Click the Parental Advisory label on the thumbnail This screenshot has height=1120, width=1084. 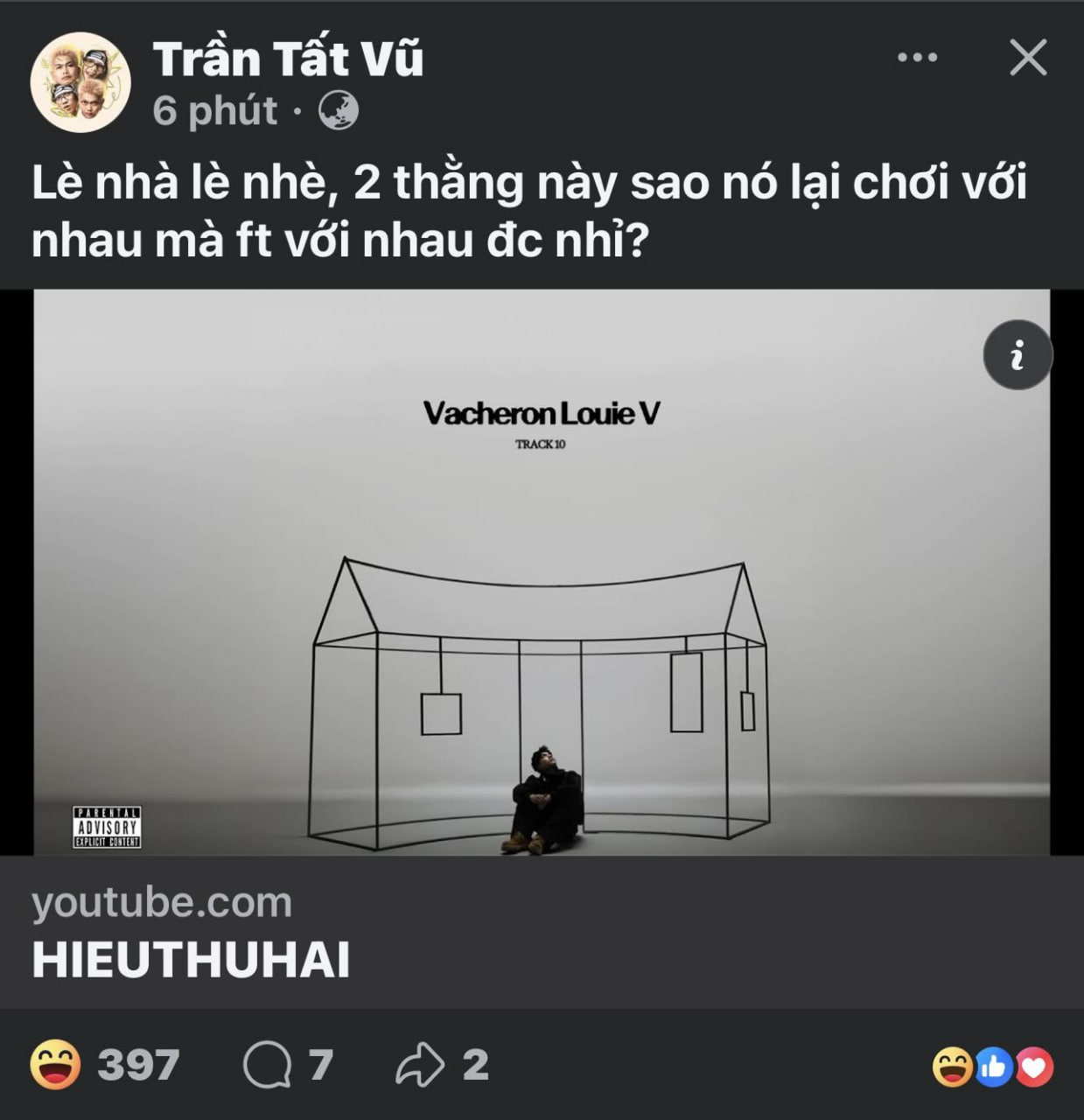click(x=107, y=825)
